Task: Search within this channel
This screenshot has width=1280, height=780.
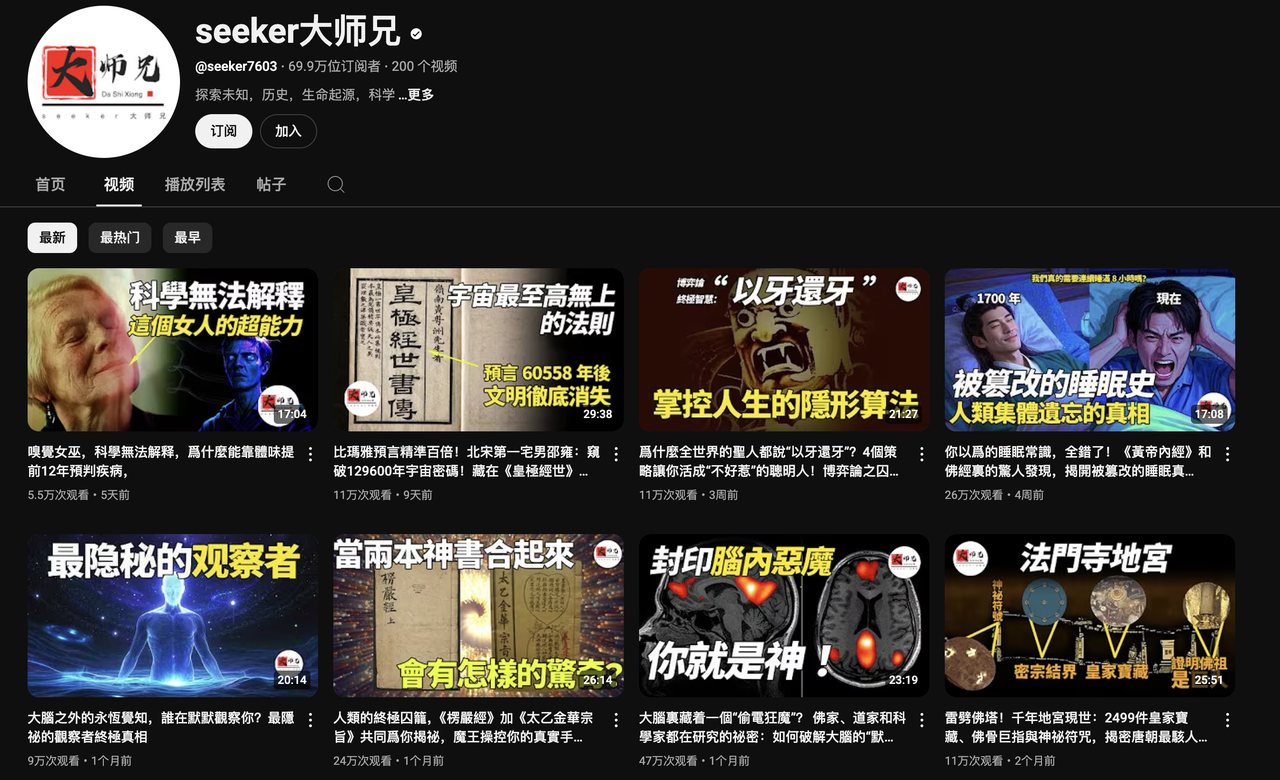Action: (x=336, y=185)
